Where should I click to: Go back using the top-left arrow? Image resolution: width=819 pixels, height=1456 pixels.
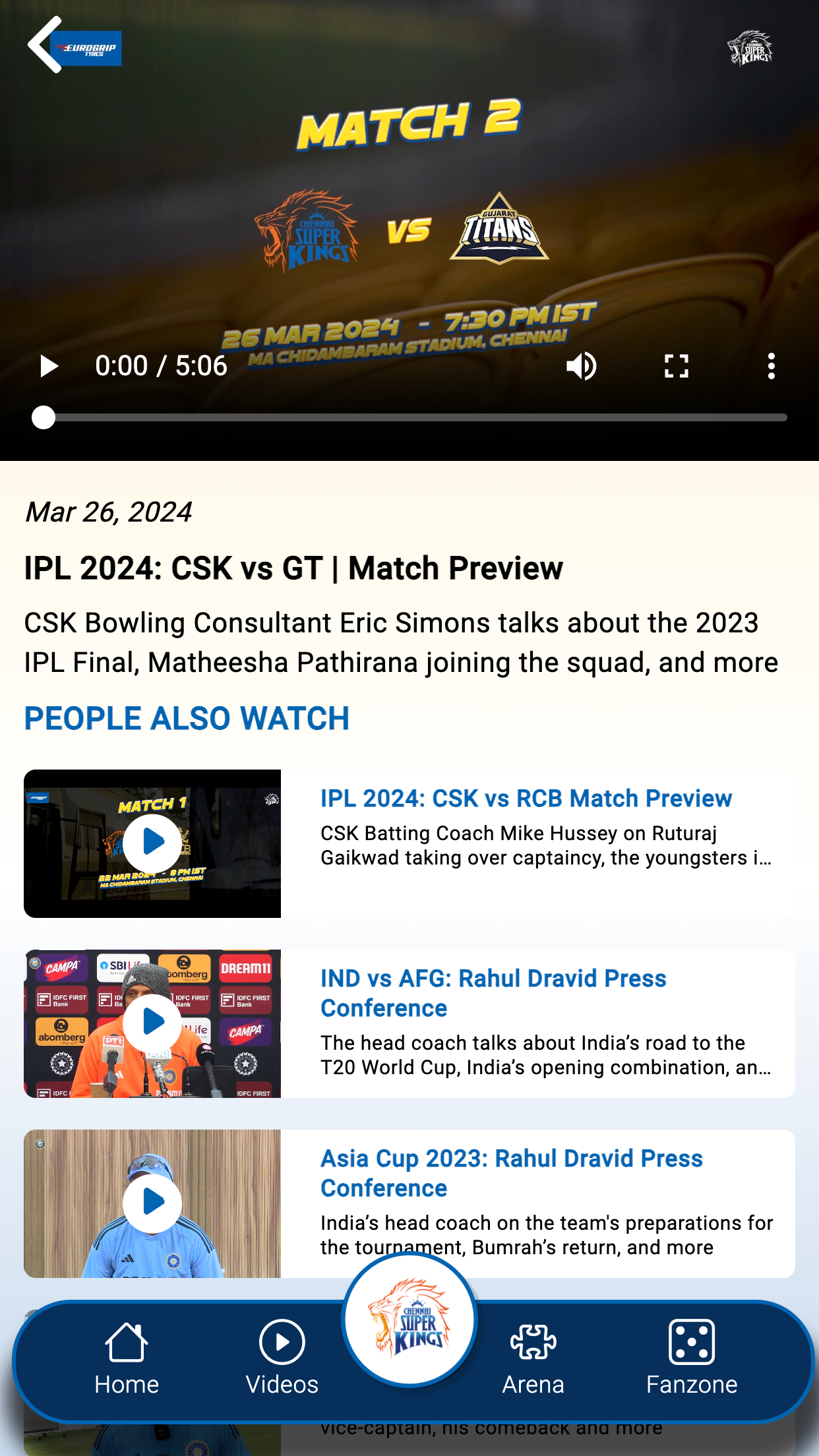pyautogui.click(x=45, y=45)
